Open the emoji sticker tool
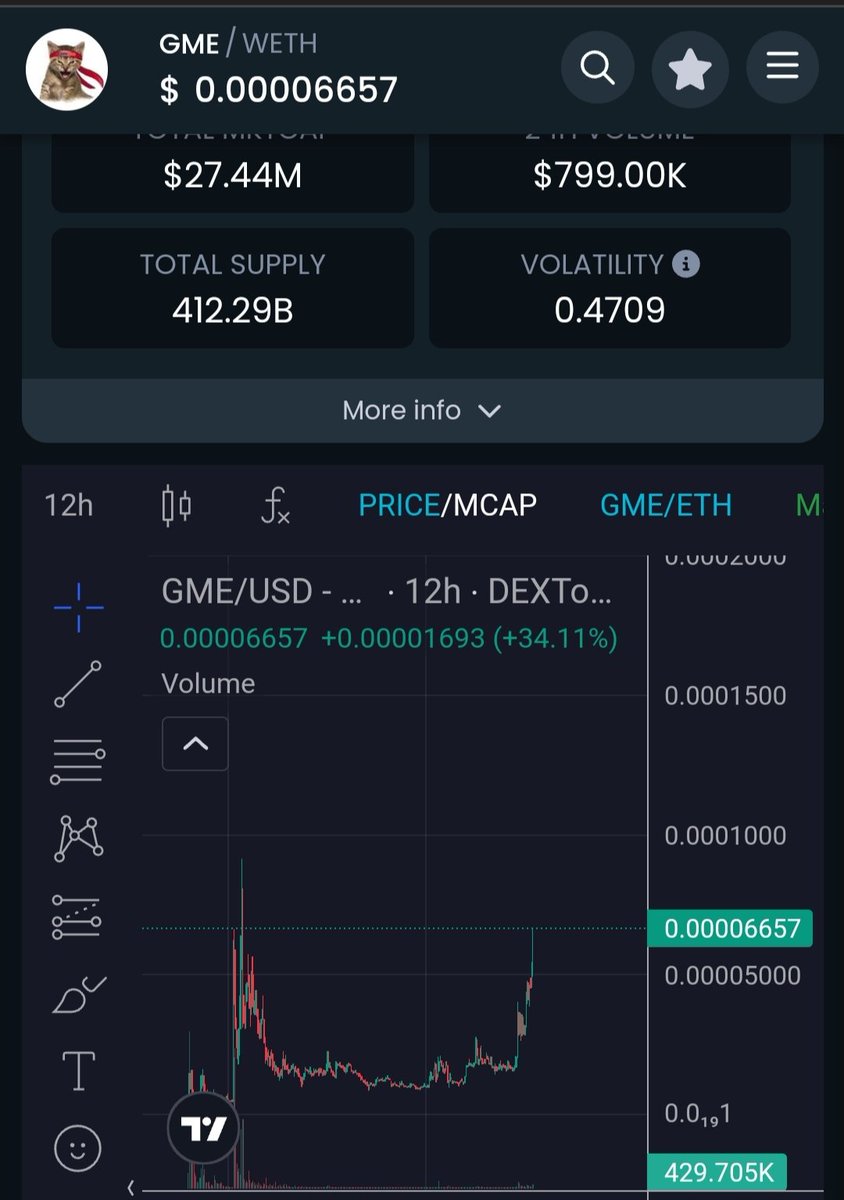Viewport: 844px width, 1200px height. (x=78, y=1146)
